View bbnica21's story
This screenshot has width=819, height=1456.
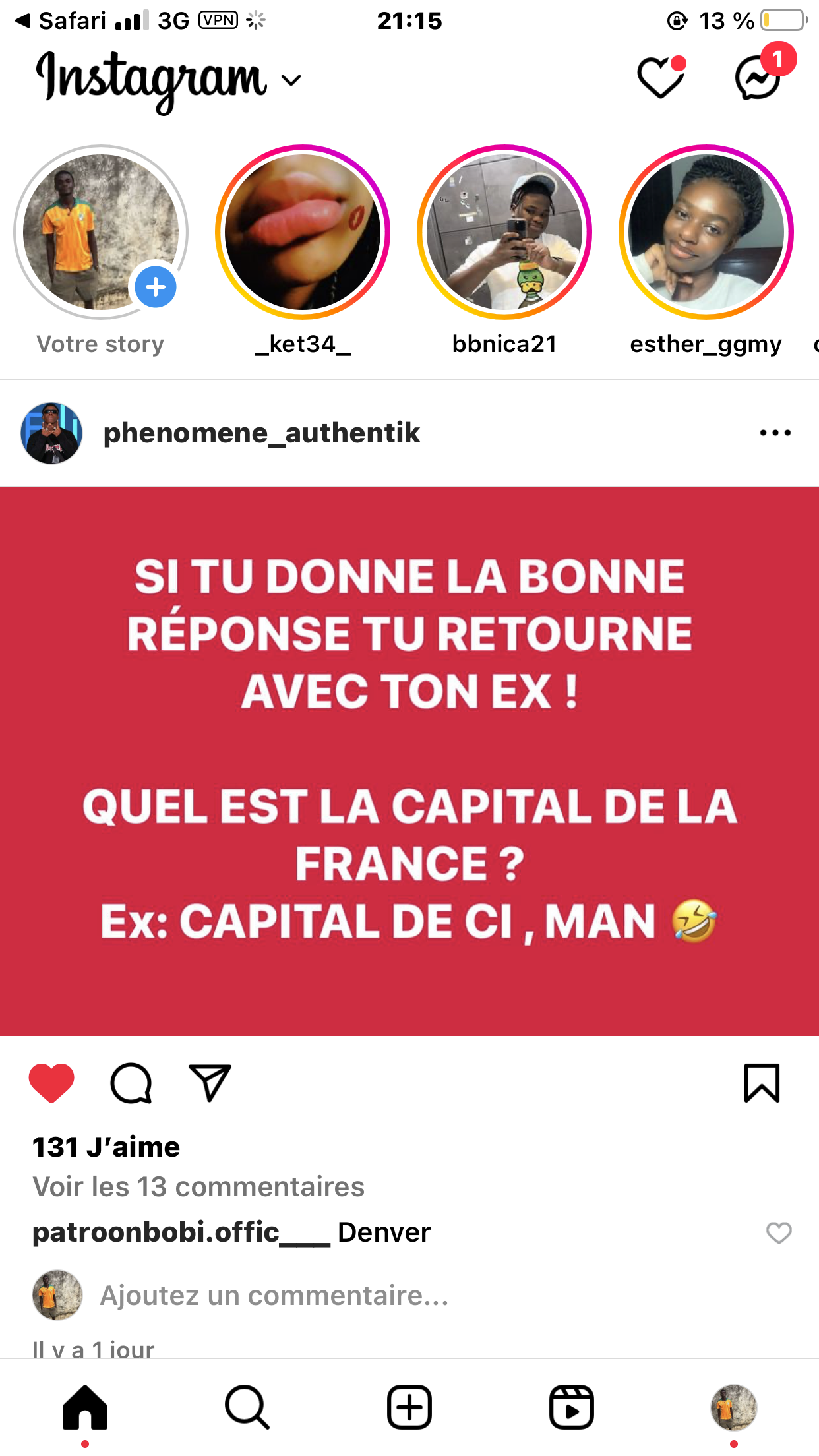tap(504, 232)
